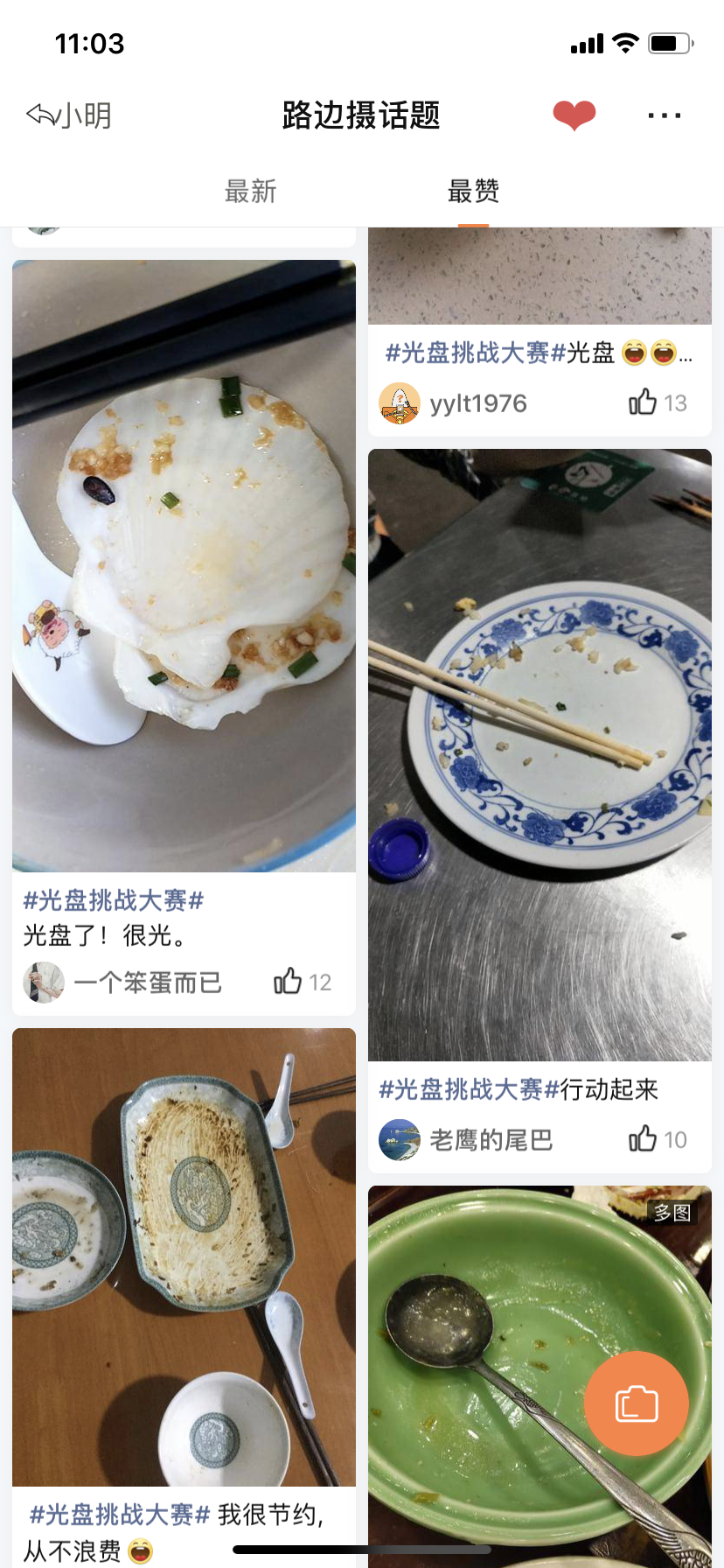Open the scallop shell photo post
This screenshot has width=724, height=1568.
(184, 565)
